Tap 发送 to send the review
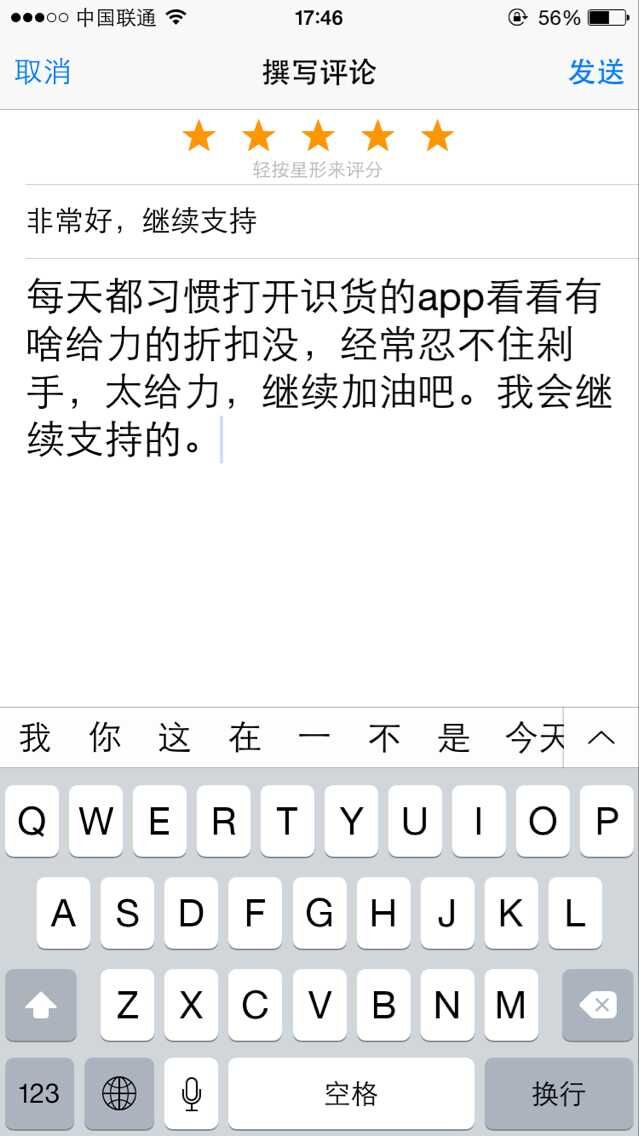The image size is (639, 1136). 596,72
